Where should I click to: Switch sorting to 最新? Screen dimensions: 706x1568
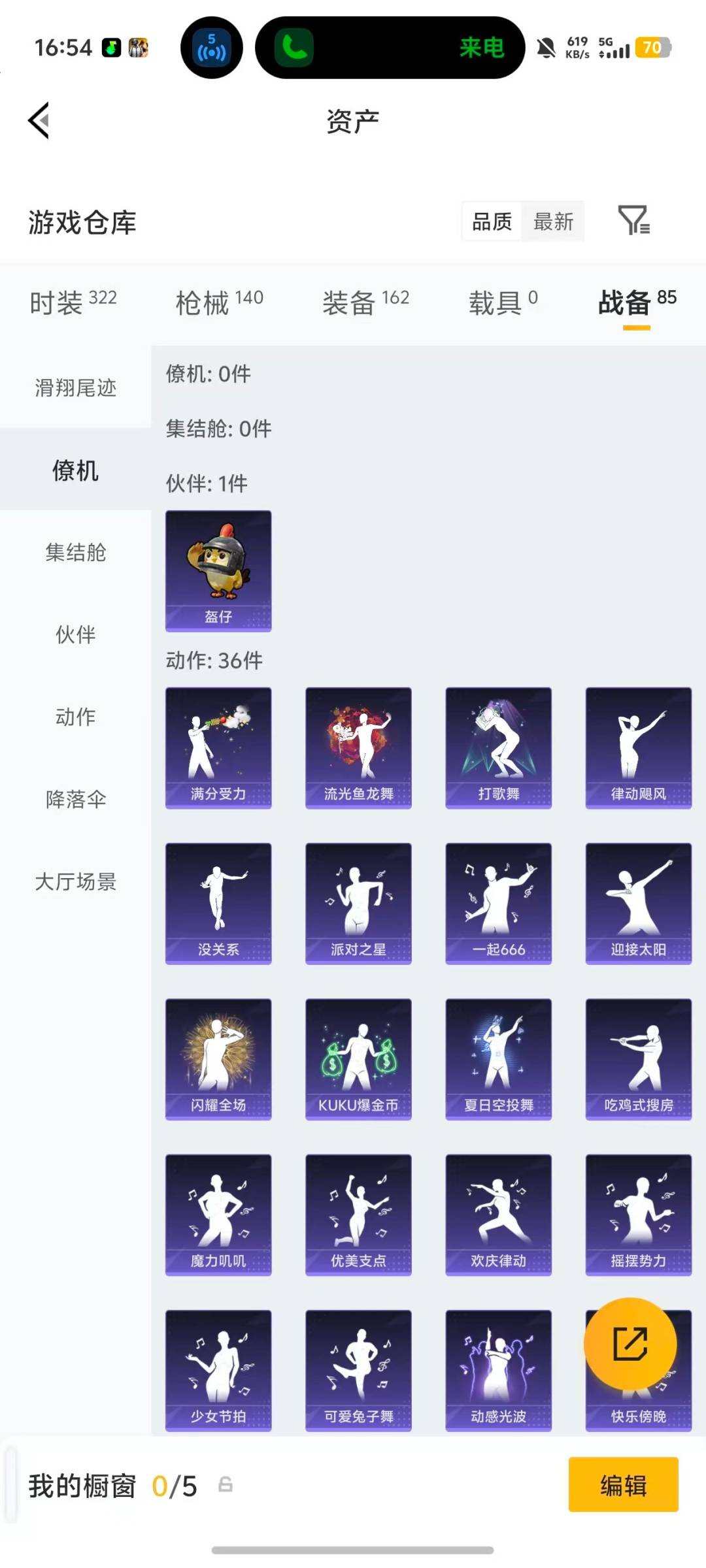(553, 222)
